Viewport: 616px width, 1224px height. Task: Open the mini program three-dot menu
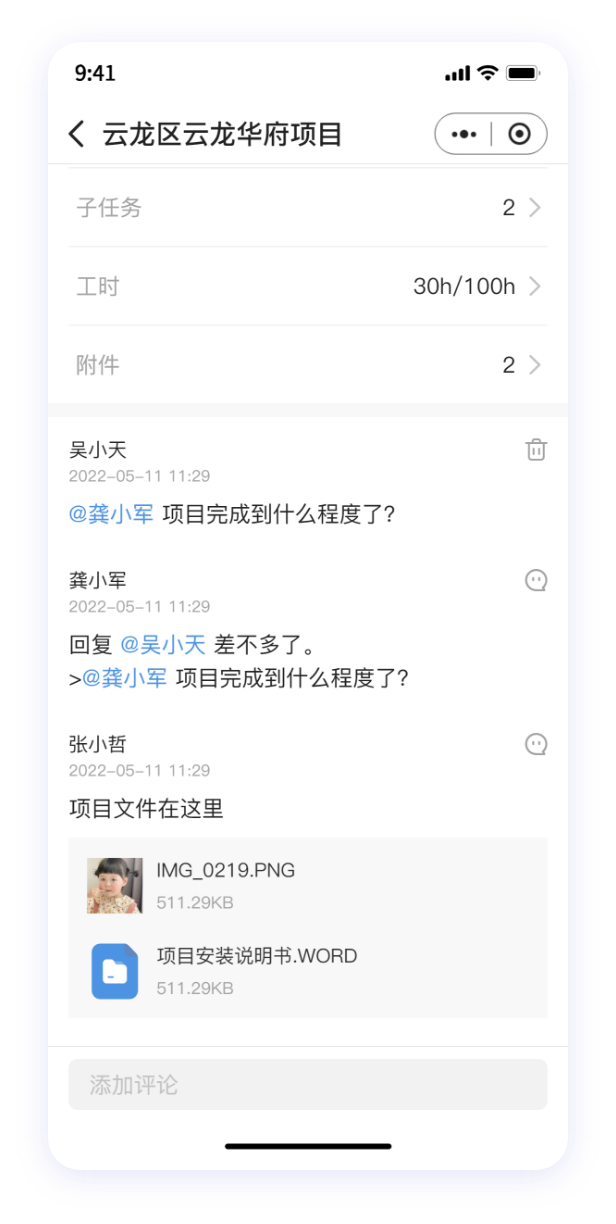coord(464,134)
